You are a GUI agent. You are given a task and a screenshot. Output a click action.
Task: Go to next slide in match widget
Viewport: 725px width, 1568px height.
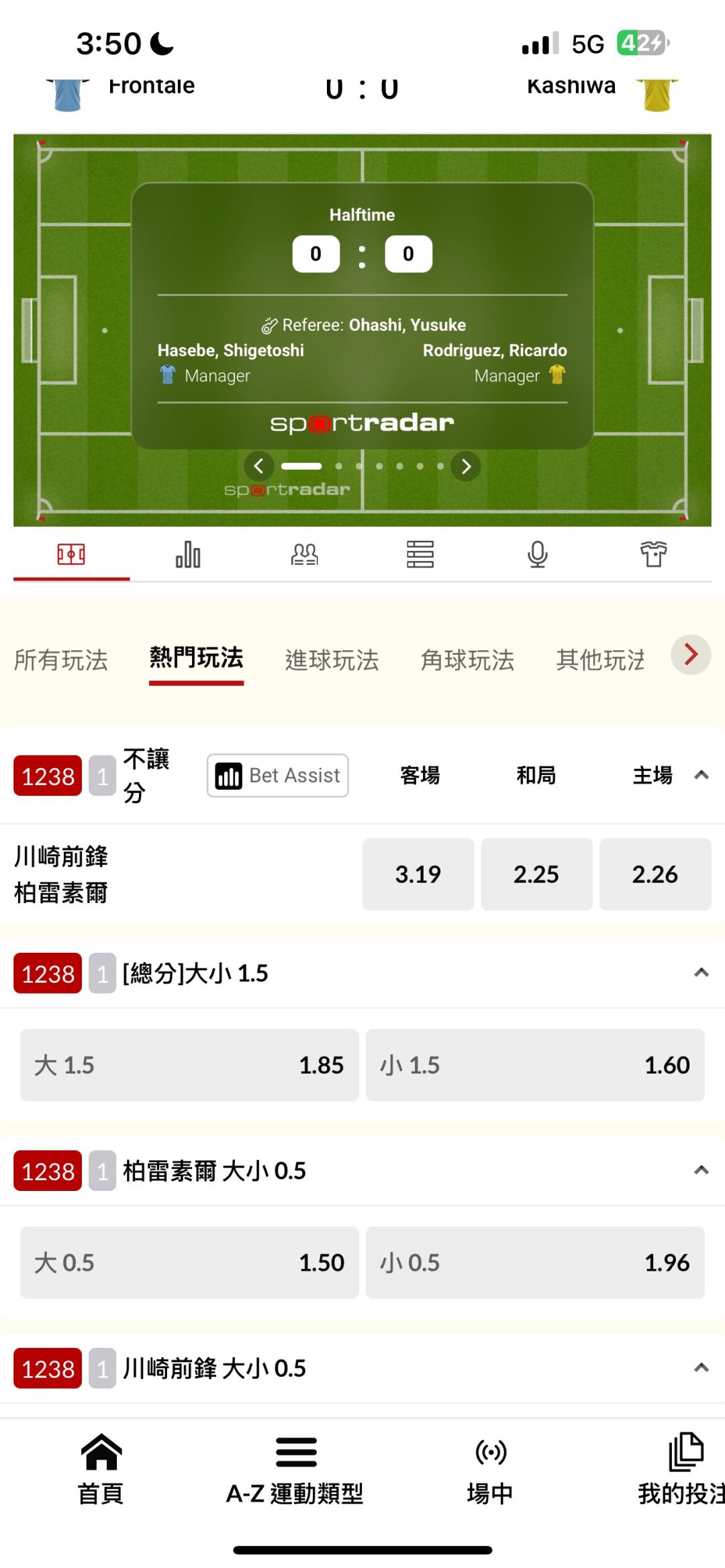(x=466, y=466)
